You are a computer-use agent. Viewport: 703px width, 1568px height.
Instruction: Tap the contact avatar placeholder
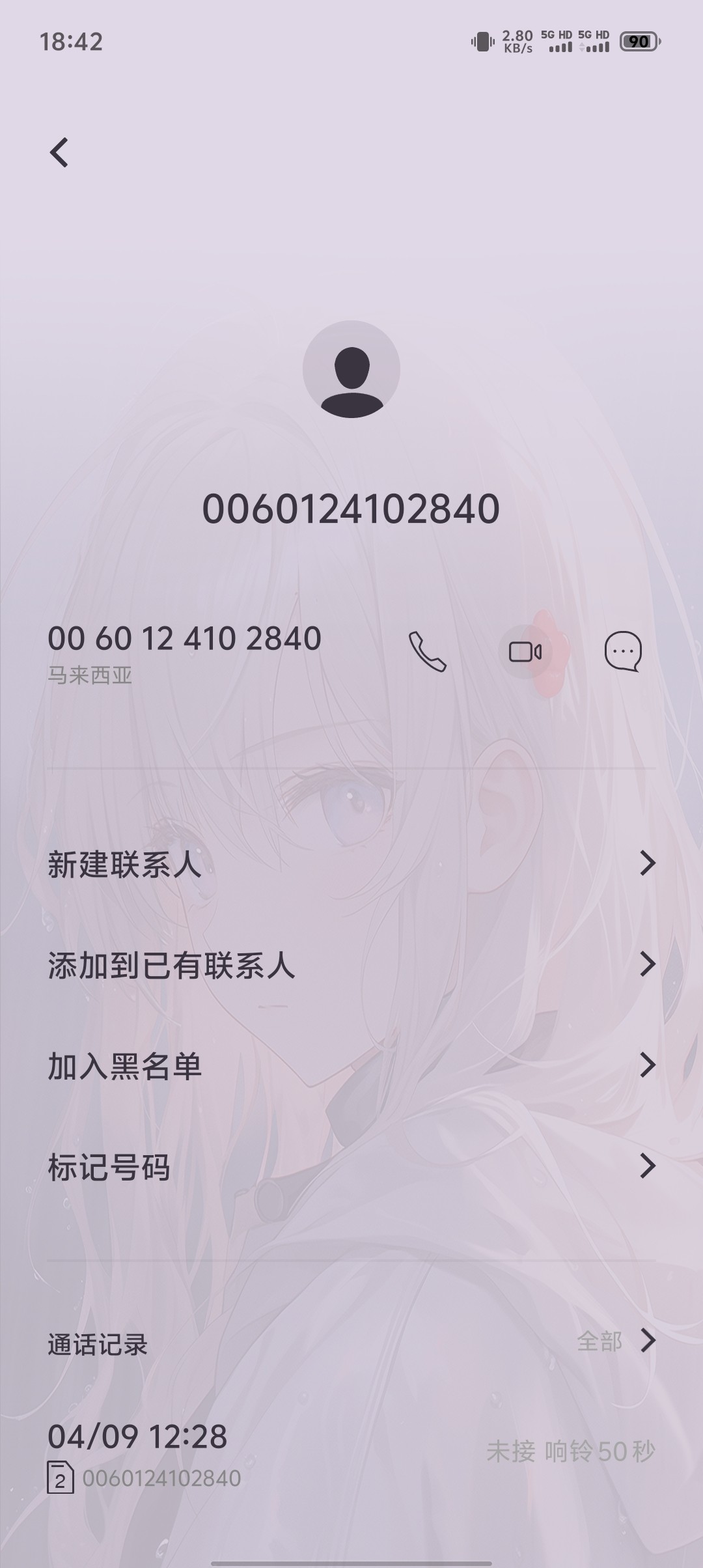(351, 369)
